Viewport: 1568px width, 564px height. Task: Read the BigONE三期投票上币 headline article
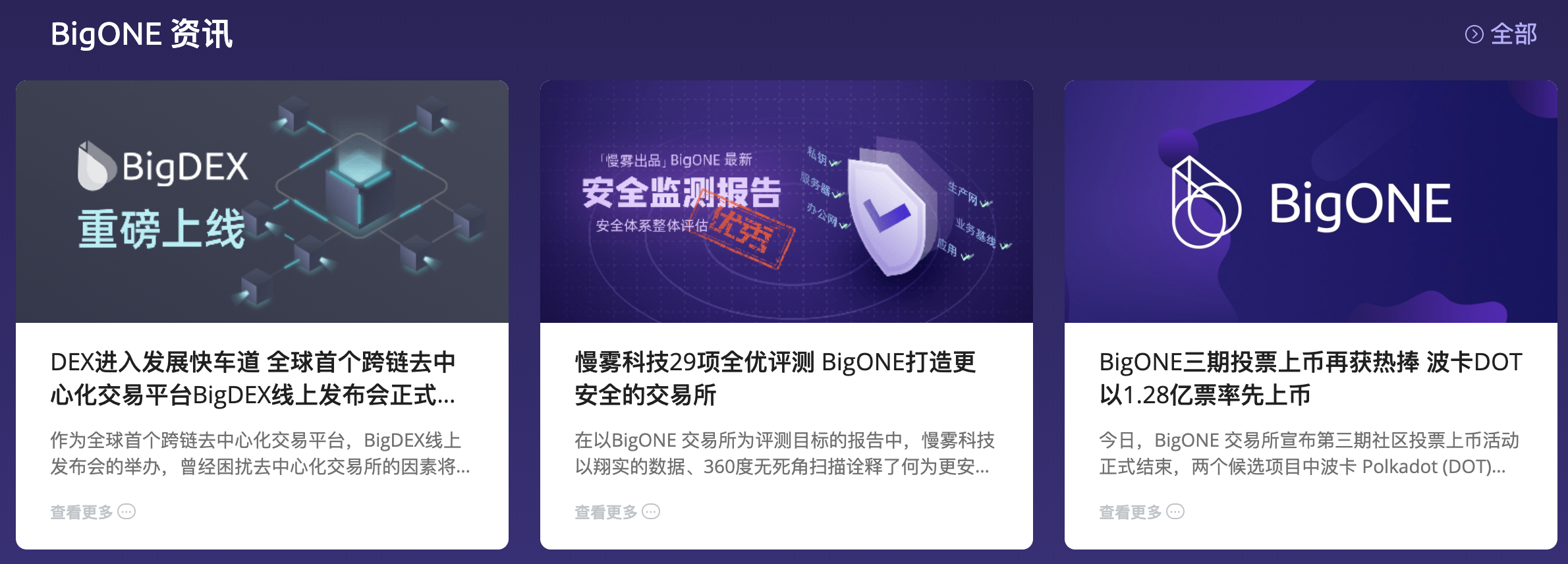[1310, 378]
